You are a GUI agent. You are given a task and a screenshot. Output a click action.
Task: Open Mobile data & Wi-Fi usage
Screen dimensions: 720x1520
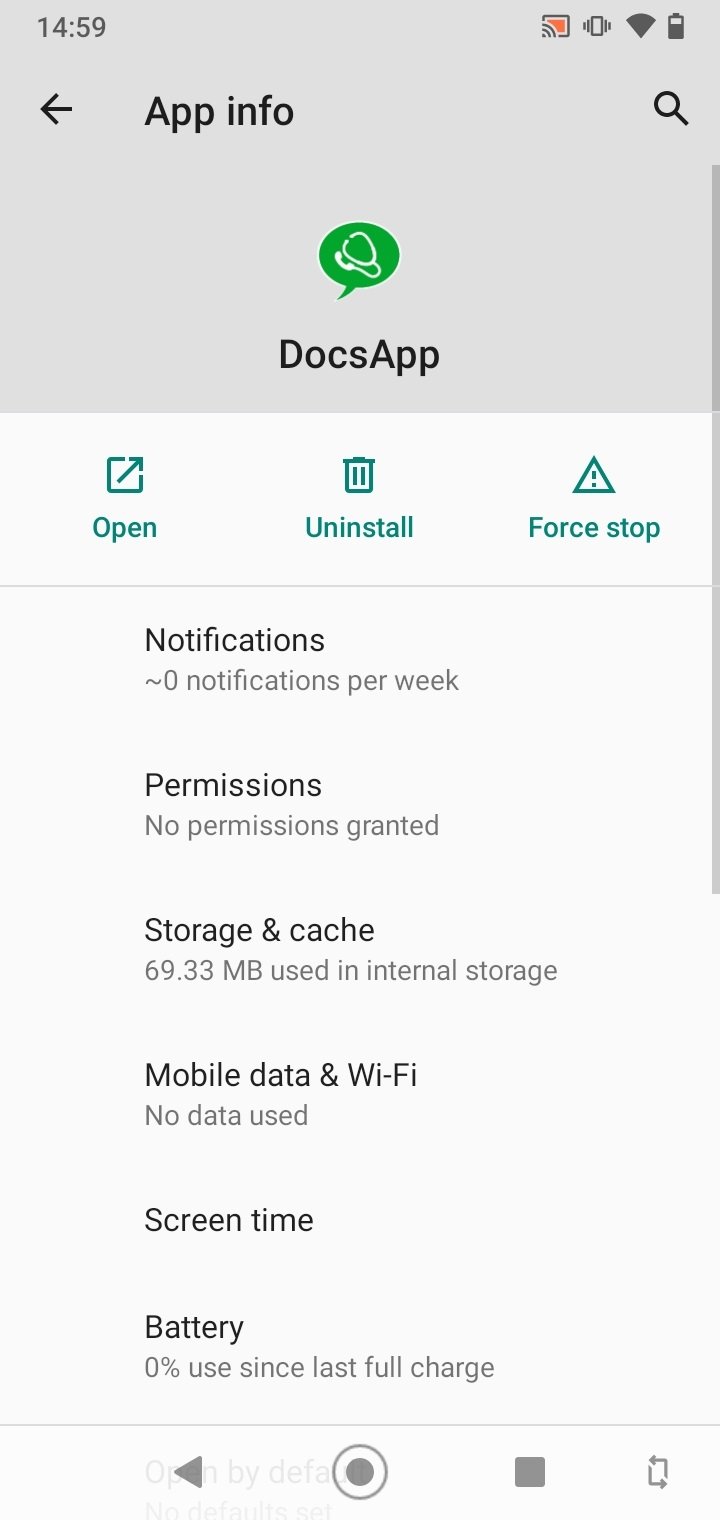360,1094
